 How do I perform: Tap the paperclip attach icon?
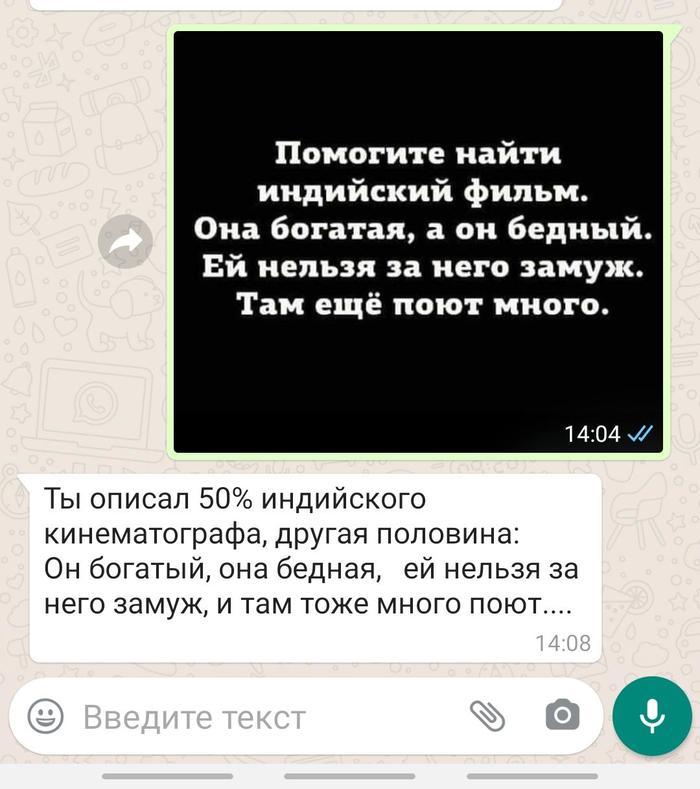[x=487, y=715]
